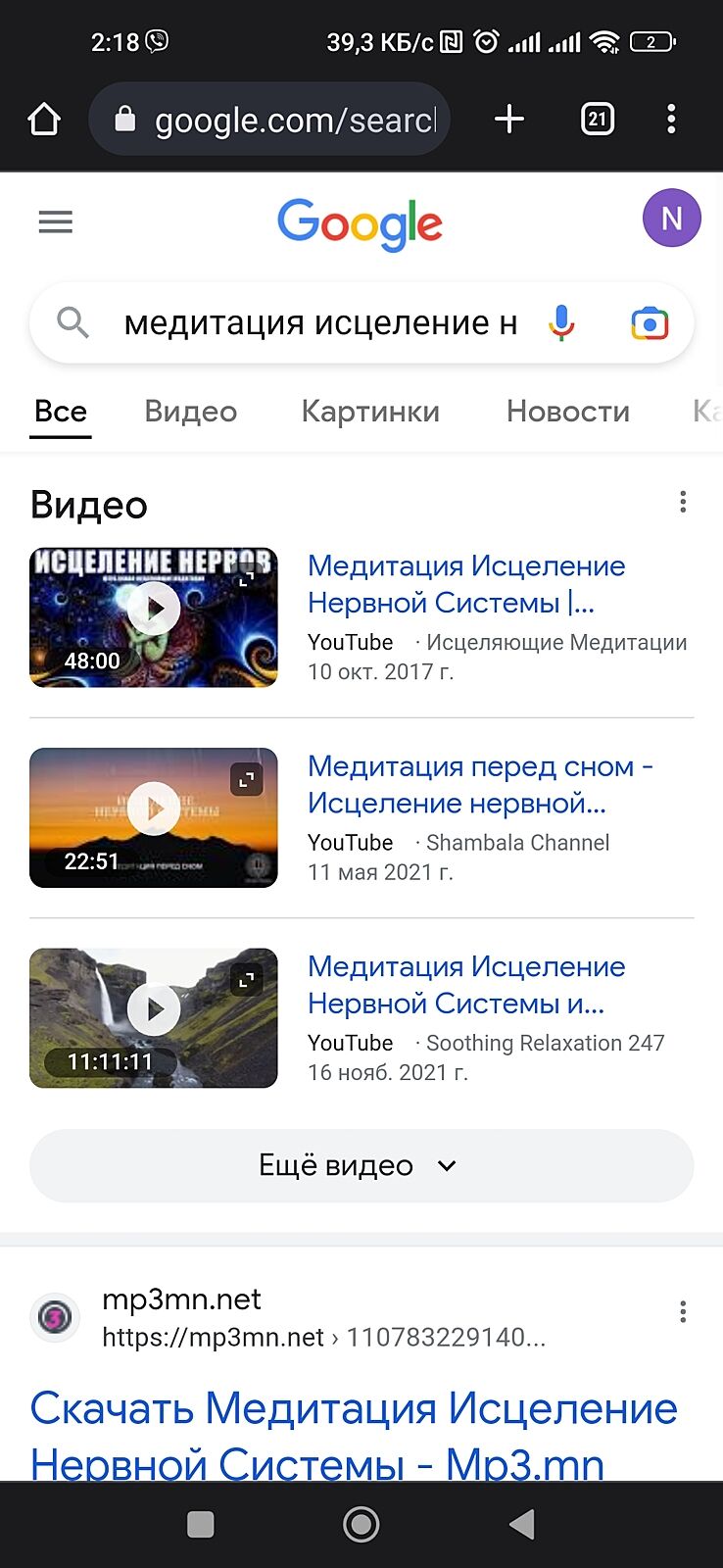Open options for the Видео section
The height and width of the screenshot is (1568, 723).
click(683, 503)
